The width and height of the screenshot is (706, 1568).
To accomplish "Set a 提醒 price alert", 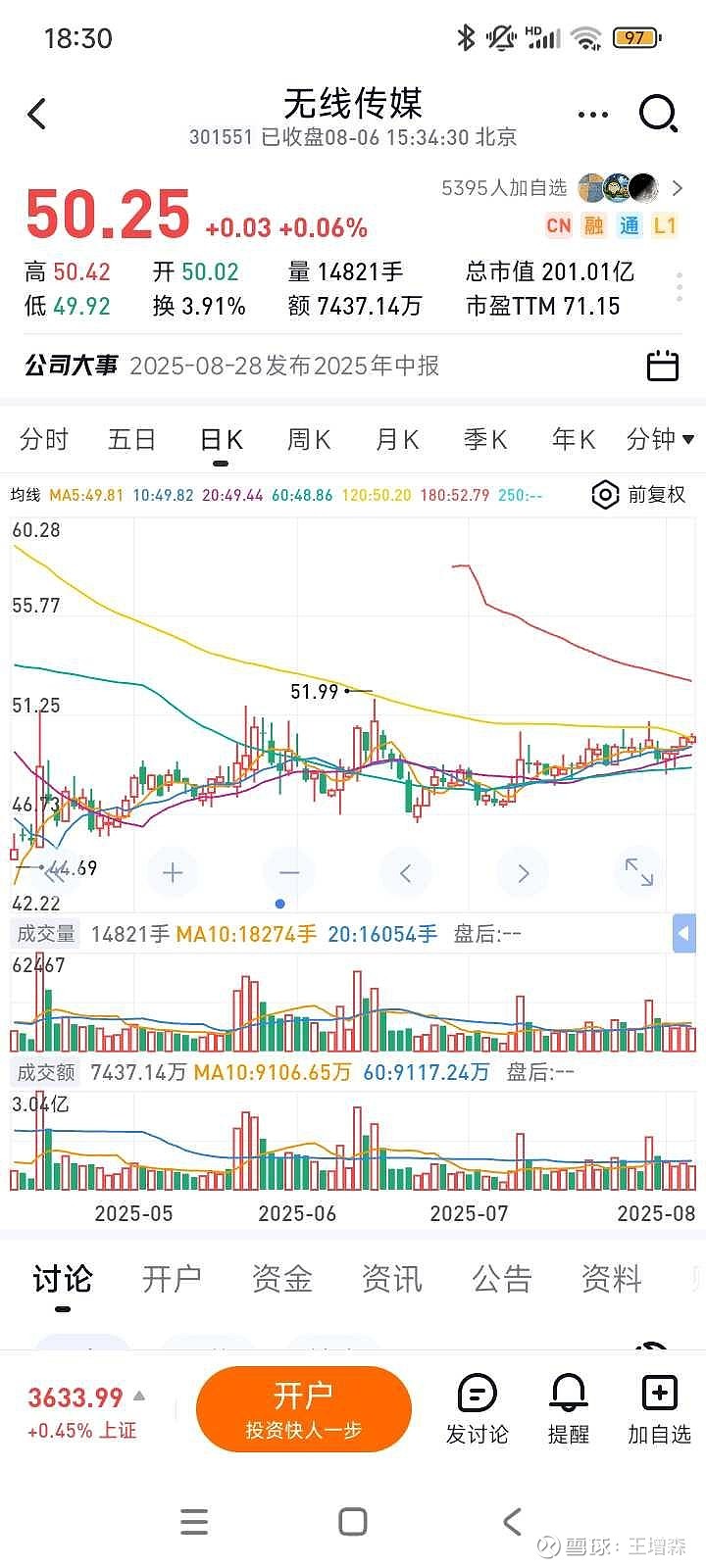I will (x=568, y=1409).
